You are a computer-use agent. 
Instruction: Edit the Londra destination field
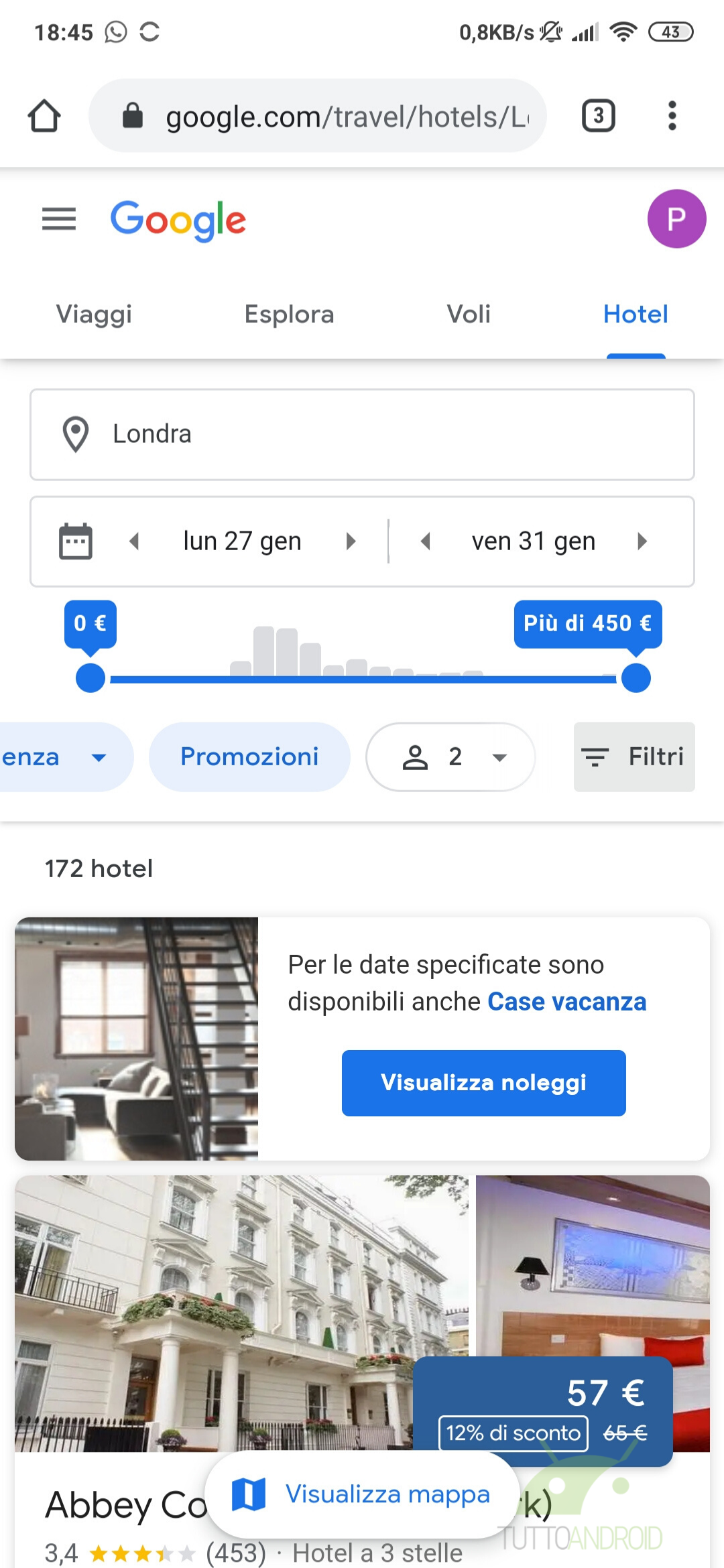[362, 434]
